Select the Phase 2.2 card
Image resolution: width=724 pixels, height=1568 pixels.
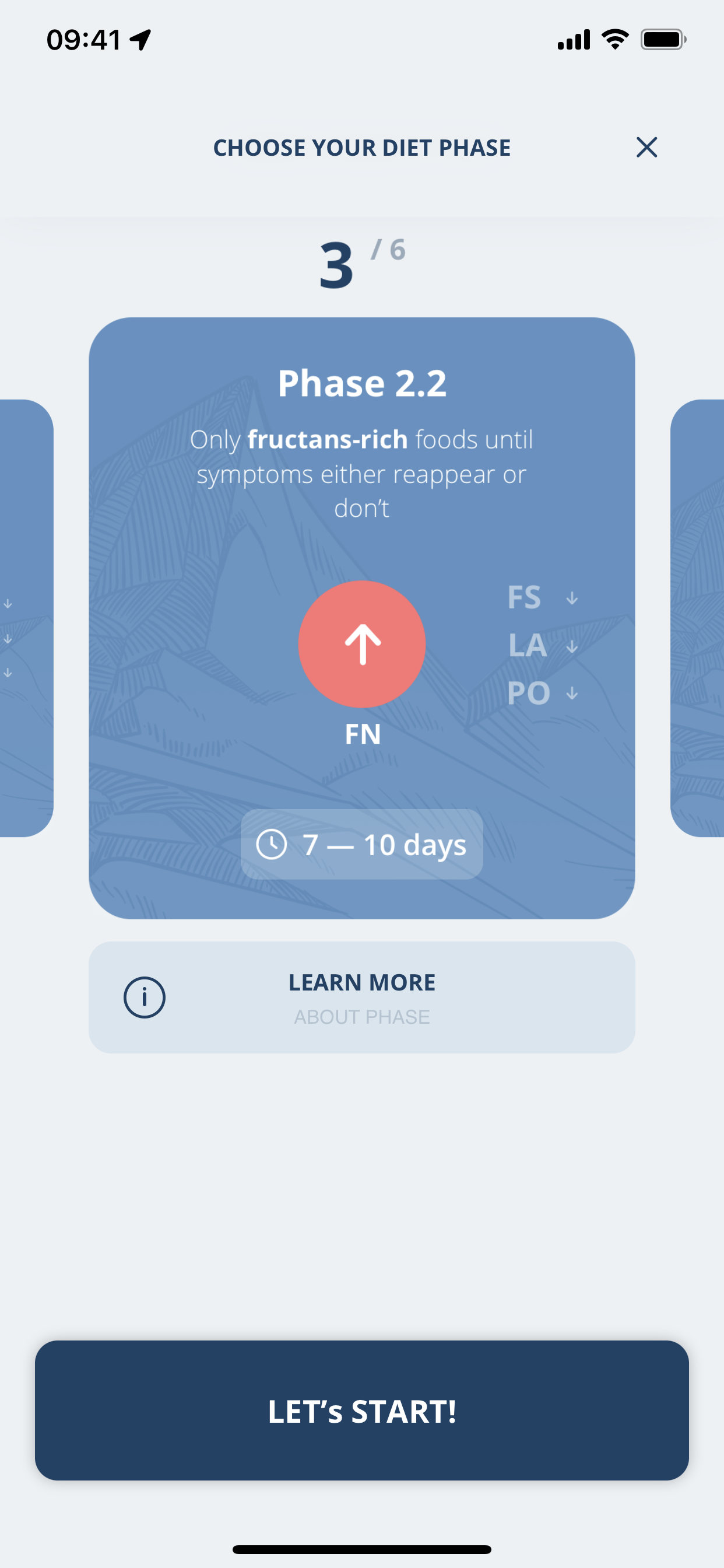tap(362, 618)
